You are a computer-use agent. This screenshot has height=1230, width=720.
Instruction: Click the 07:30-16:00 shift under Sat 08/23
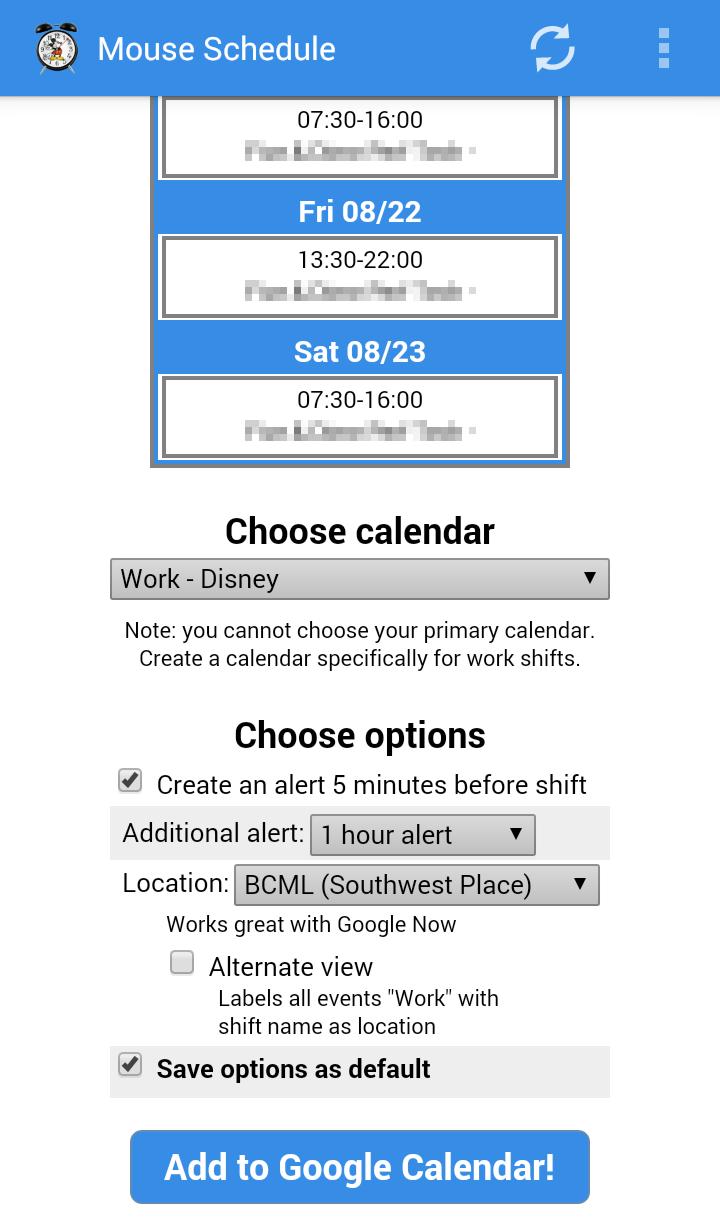click(359, 416)
